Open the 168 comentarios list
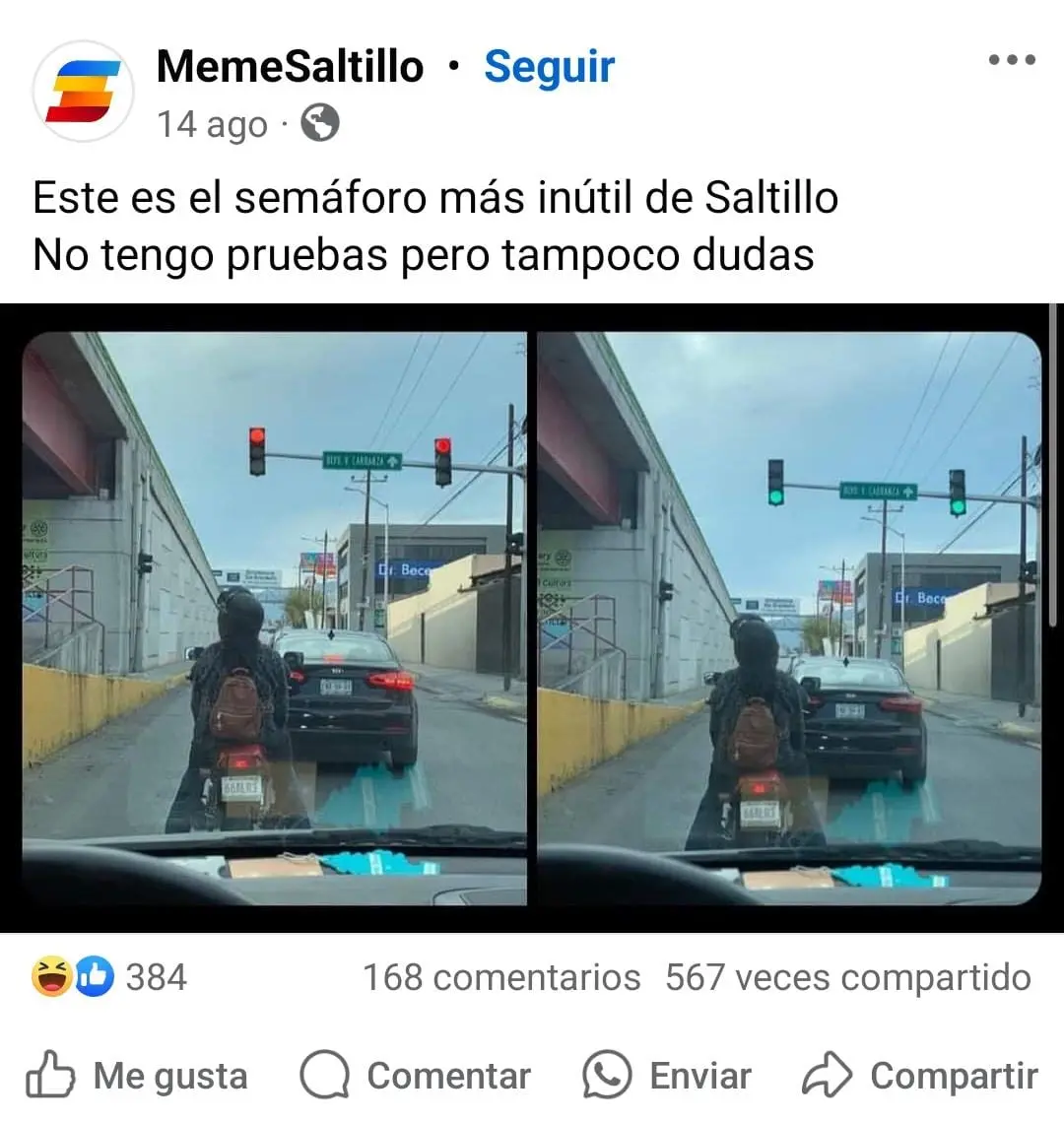Image resolution: width=1064 pixels, height=1122 pixels. pyautogui.click(x=500, y=977)
